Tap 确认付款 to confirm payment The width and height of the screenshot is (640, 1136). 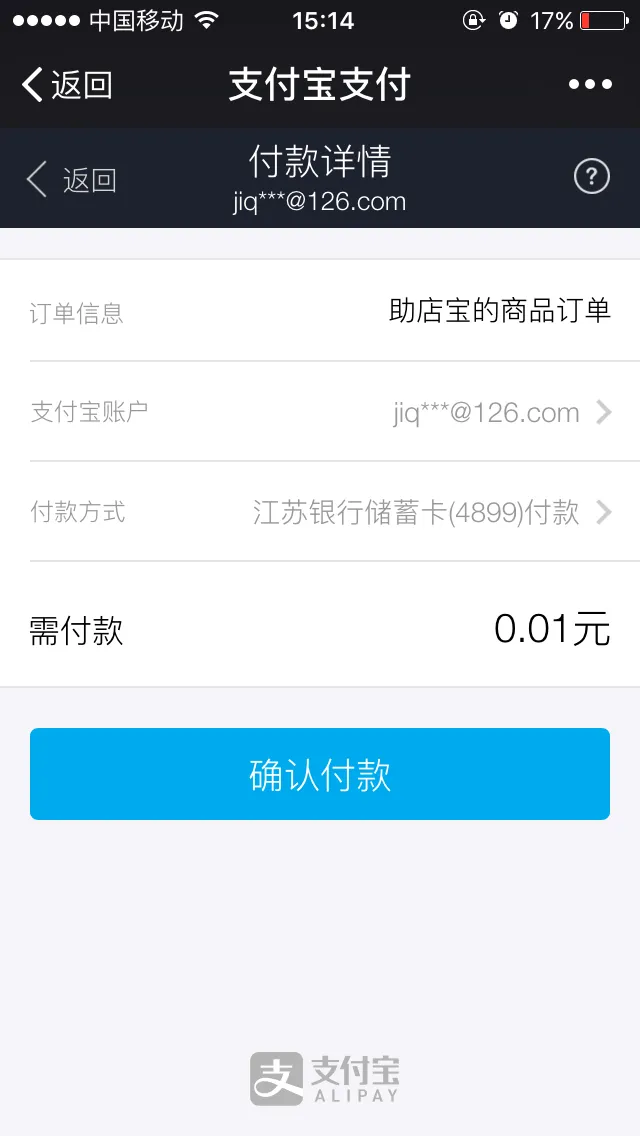(x=320, y=775)
